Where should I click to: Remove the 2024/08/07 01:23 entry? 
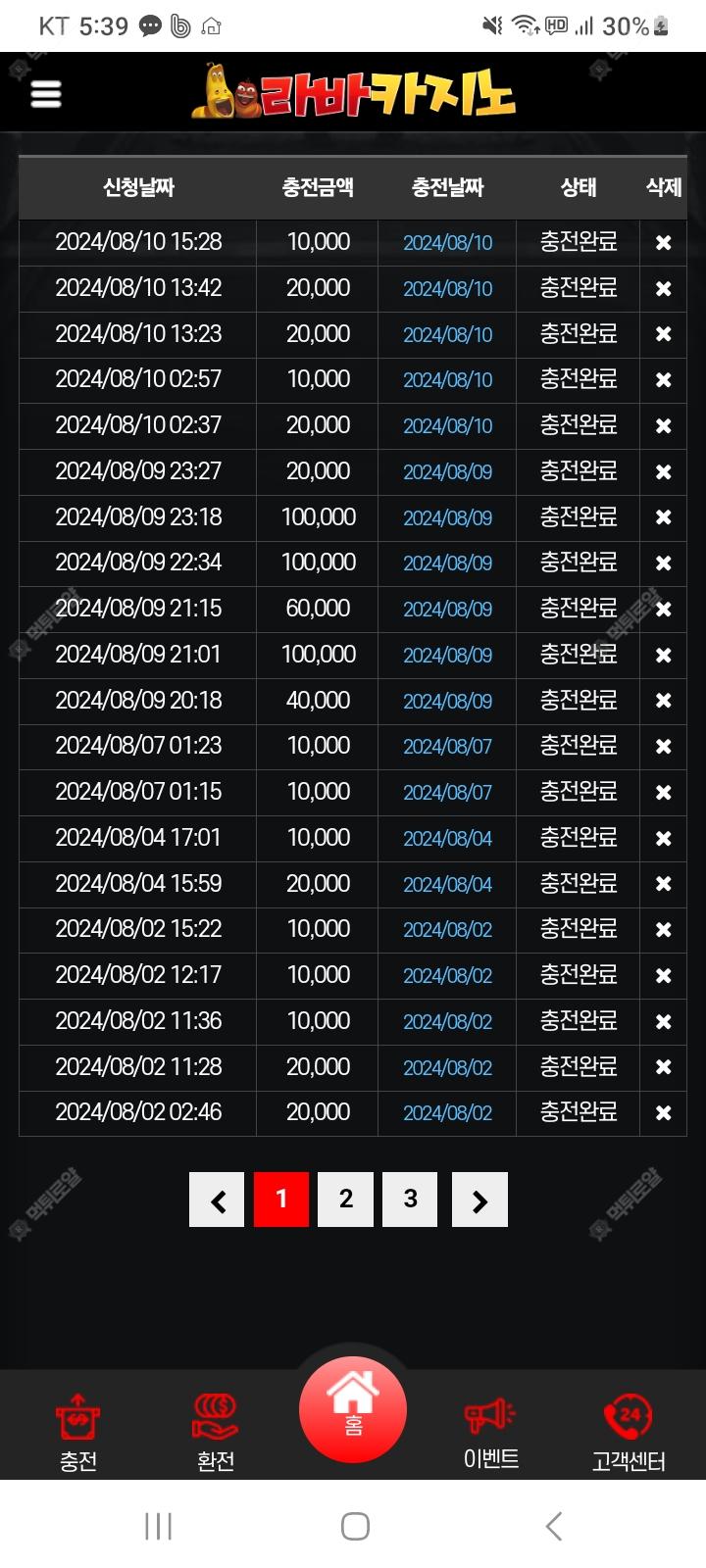point(664,747)
